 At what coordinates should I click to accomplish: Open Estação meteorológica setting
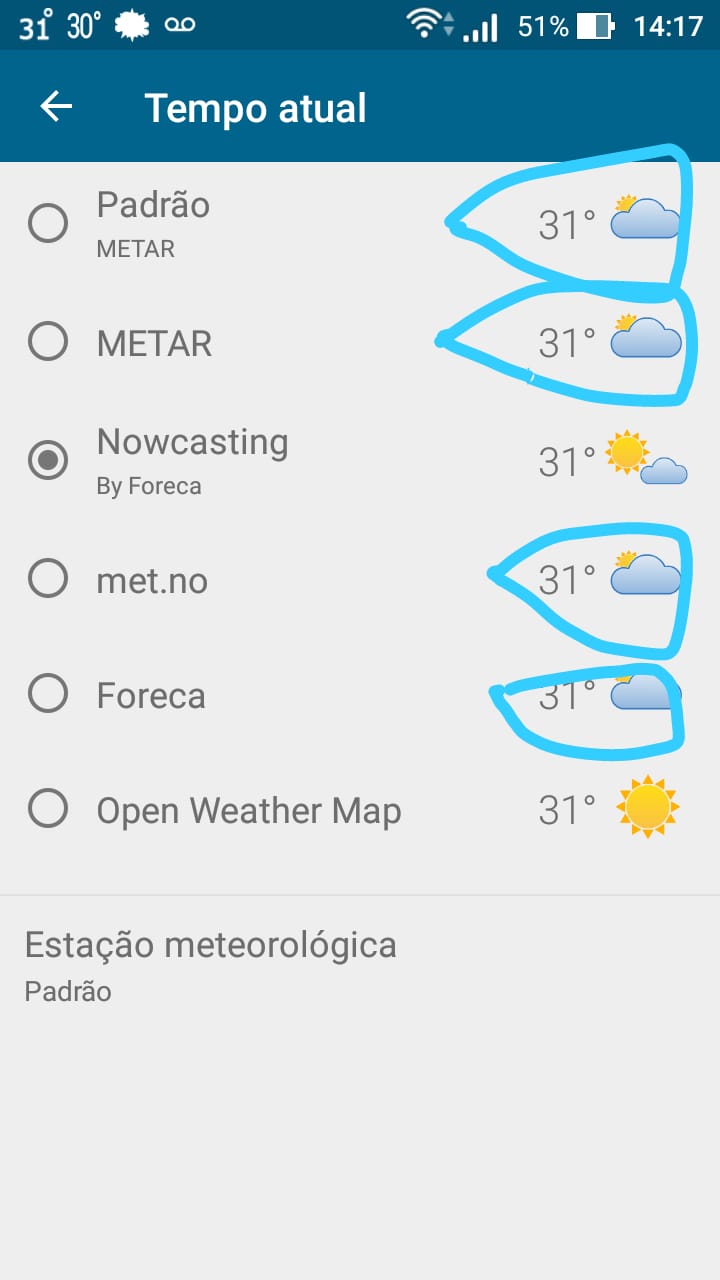[x=210, y=965]
